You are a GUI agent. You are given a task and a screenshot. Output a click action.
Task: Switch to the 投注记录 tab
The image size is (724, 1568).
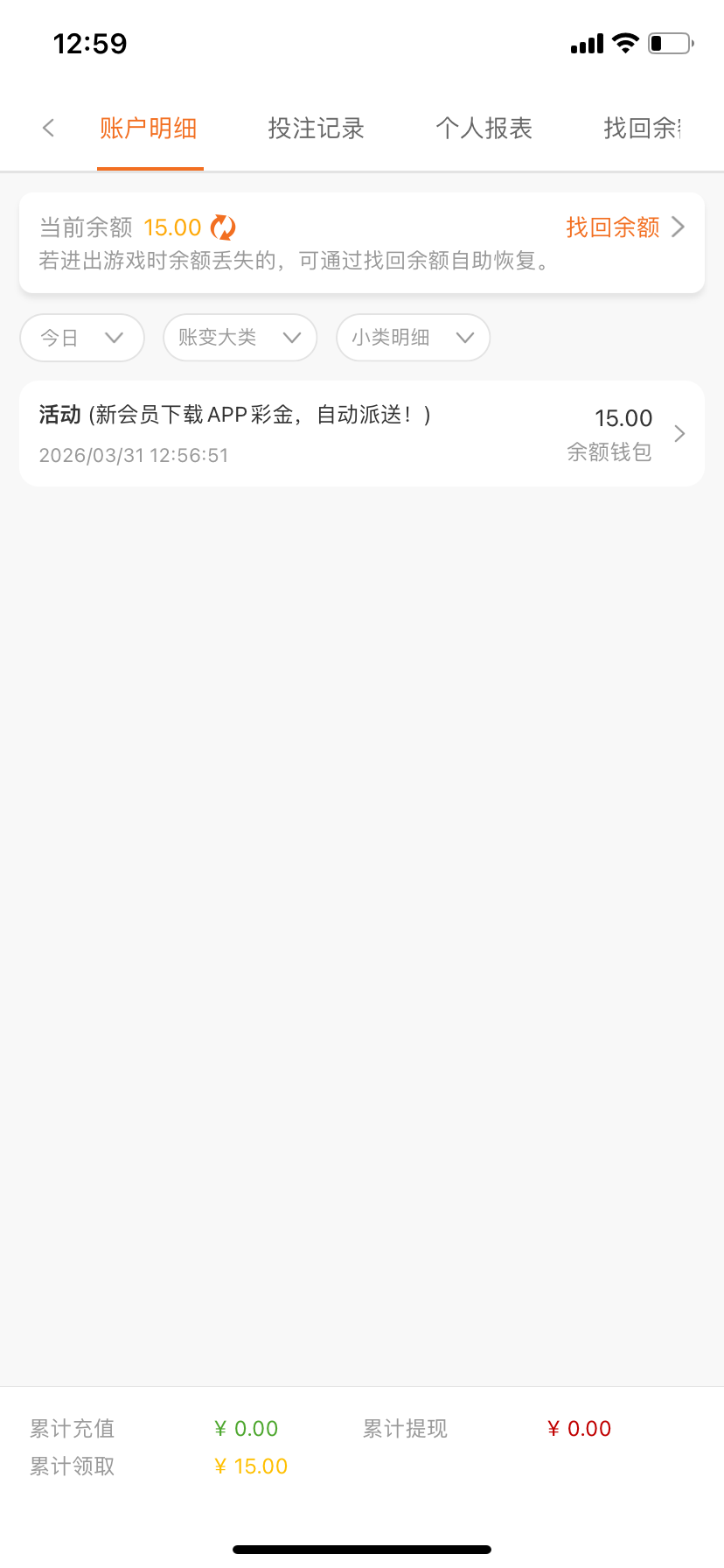point(316,129)
